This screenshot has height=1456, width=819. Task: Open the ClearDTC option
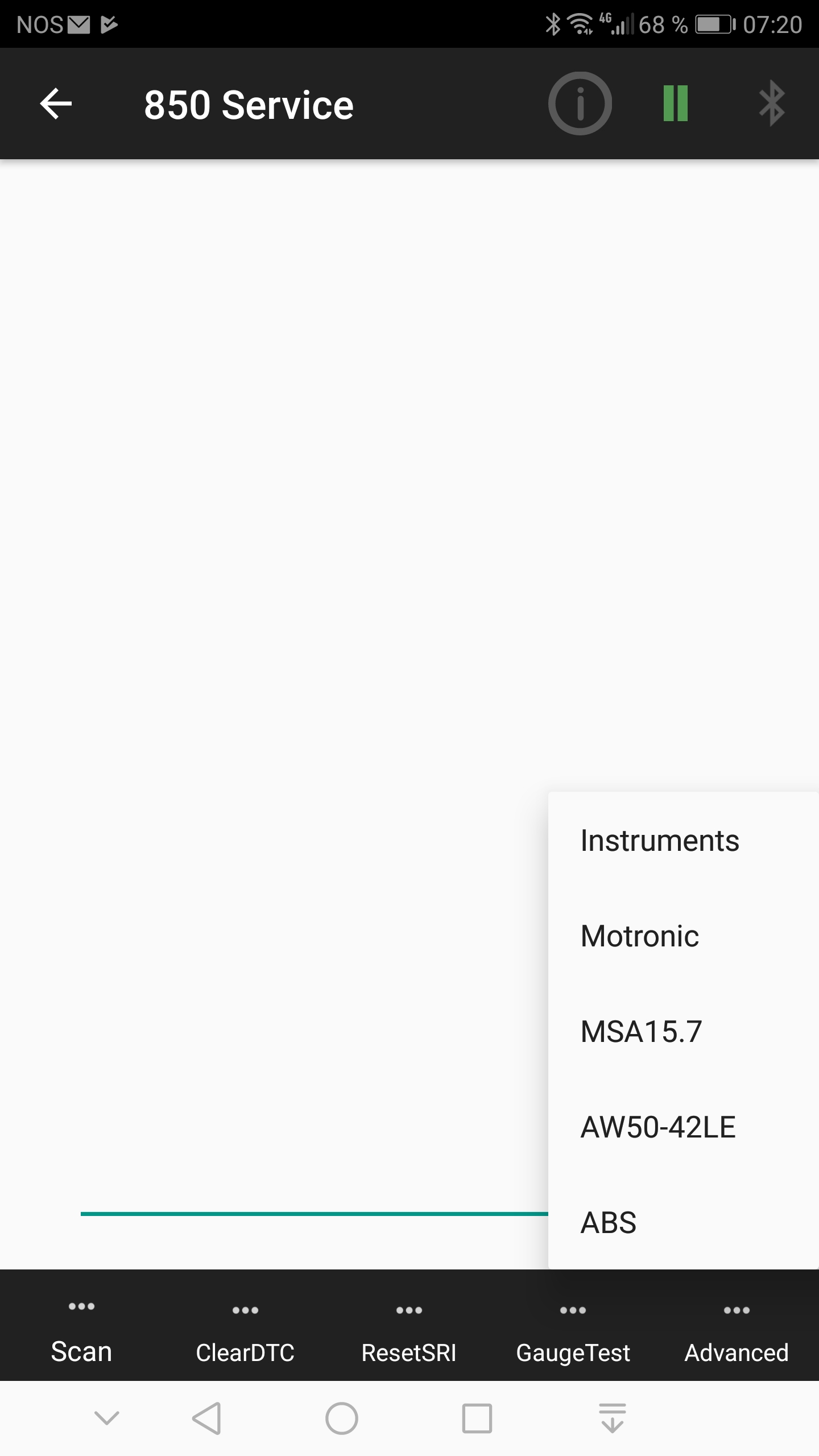click(245, 1335)
